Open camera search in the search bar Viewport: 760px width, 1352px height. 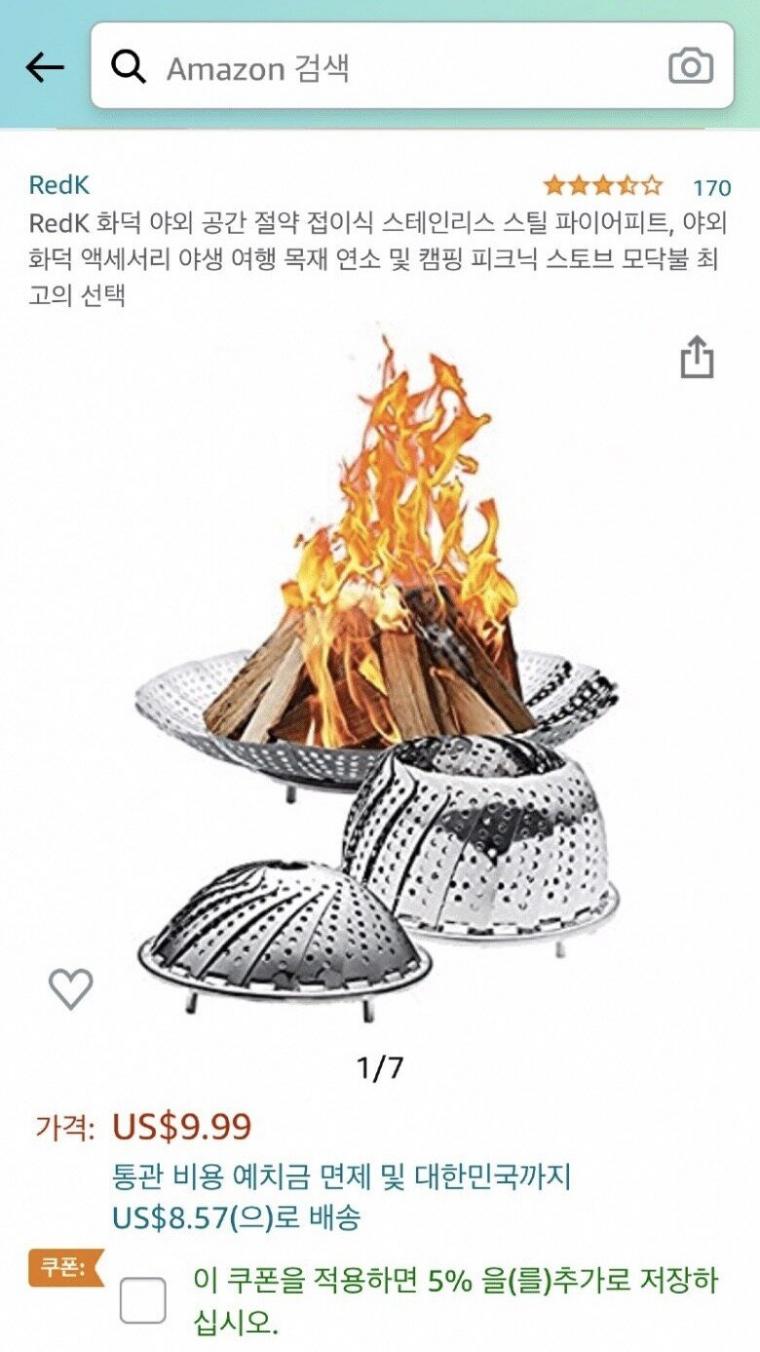[x=690, y=67]
